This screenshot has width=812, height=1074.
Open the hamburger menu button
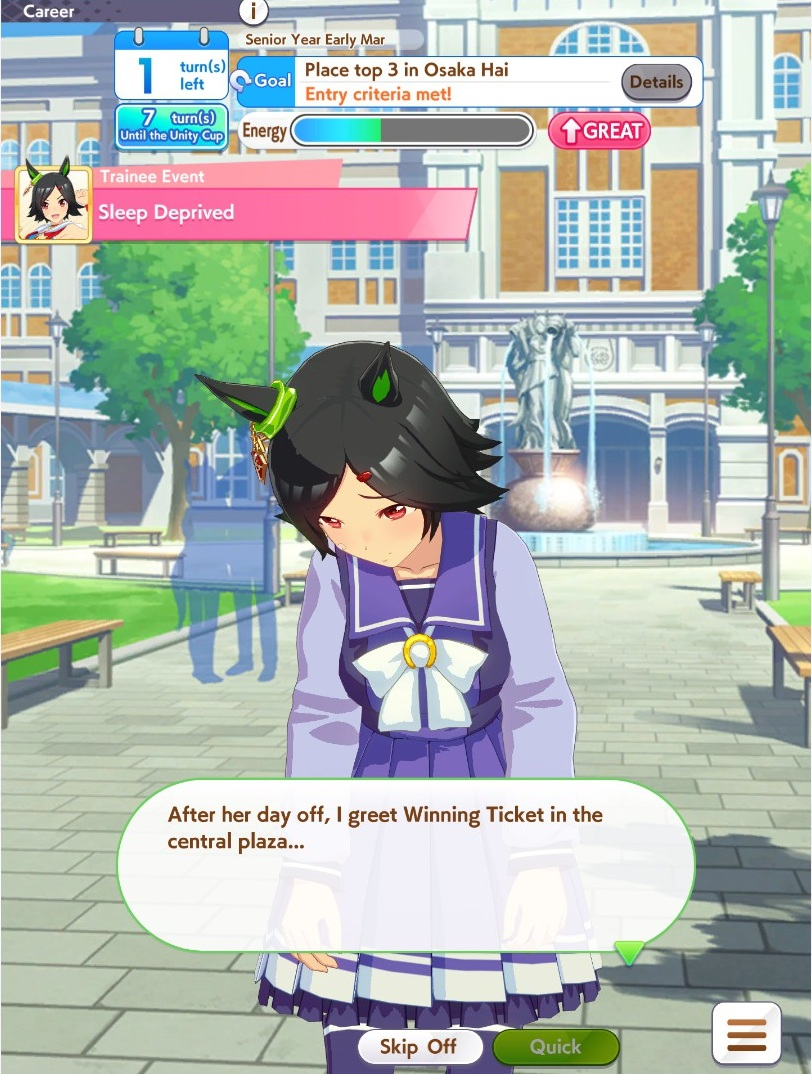746,1033
